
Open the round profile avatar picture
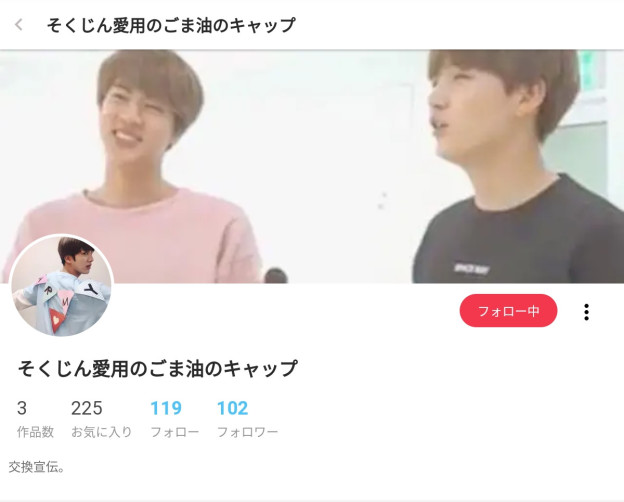tap(62, 286)
